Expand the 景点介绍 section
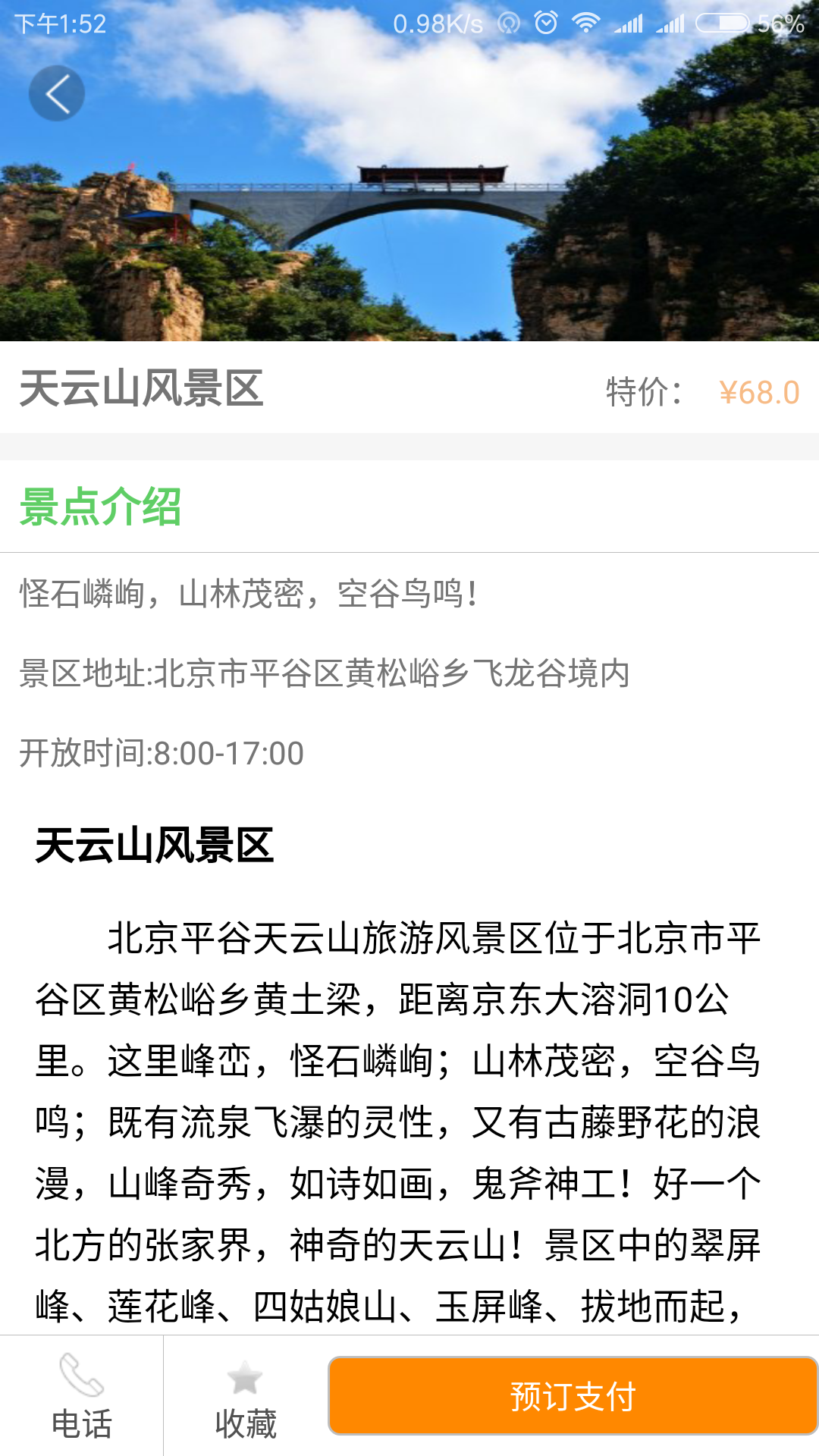The image size is (819, 1456). [100, 508]
